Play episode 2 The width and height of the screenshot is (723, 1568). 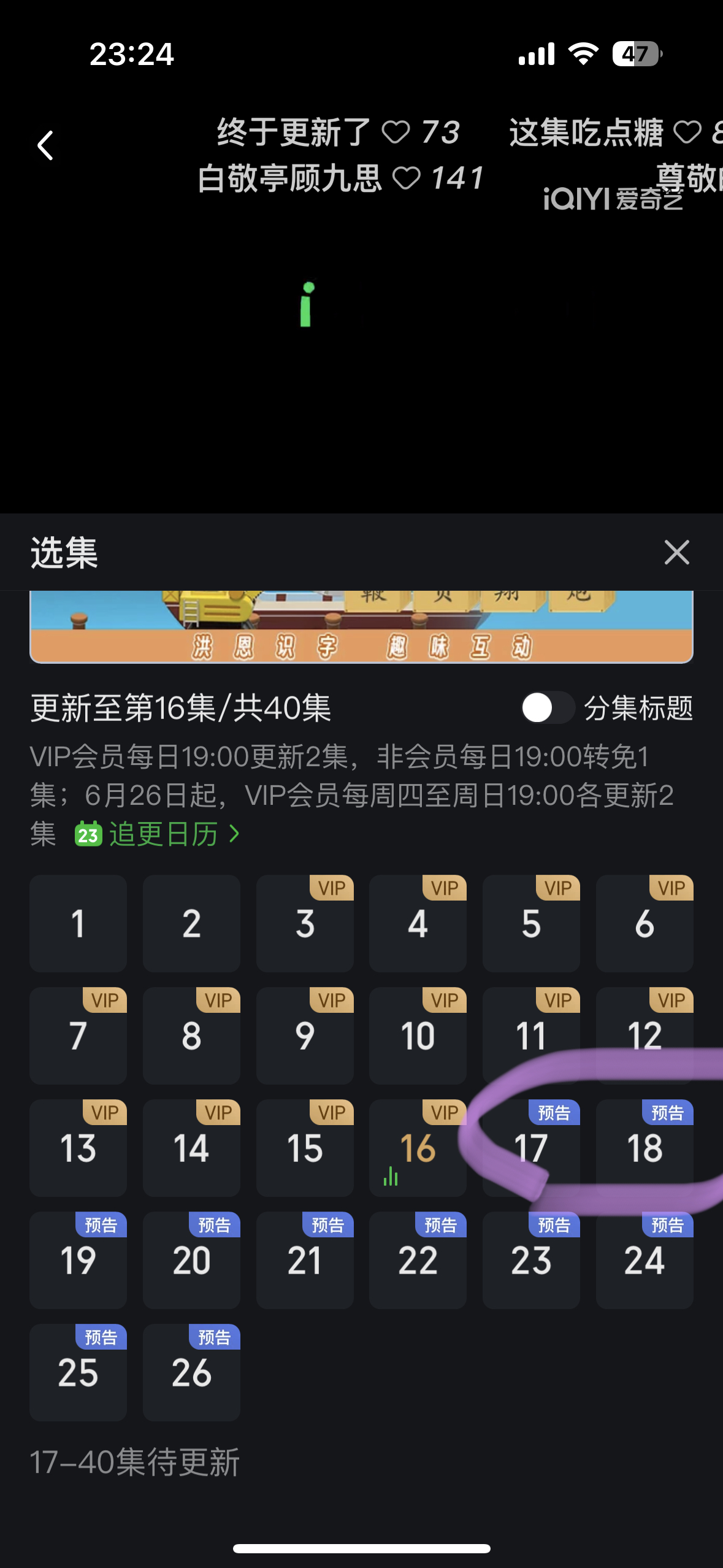coord(191,923)
